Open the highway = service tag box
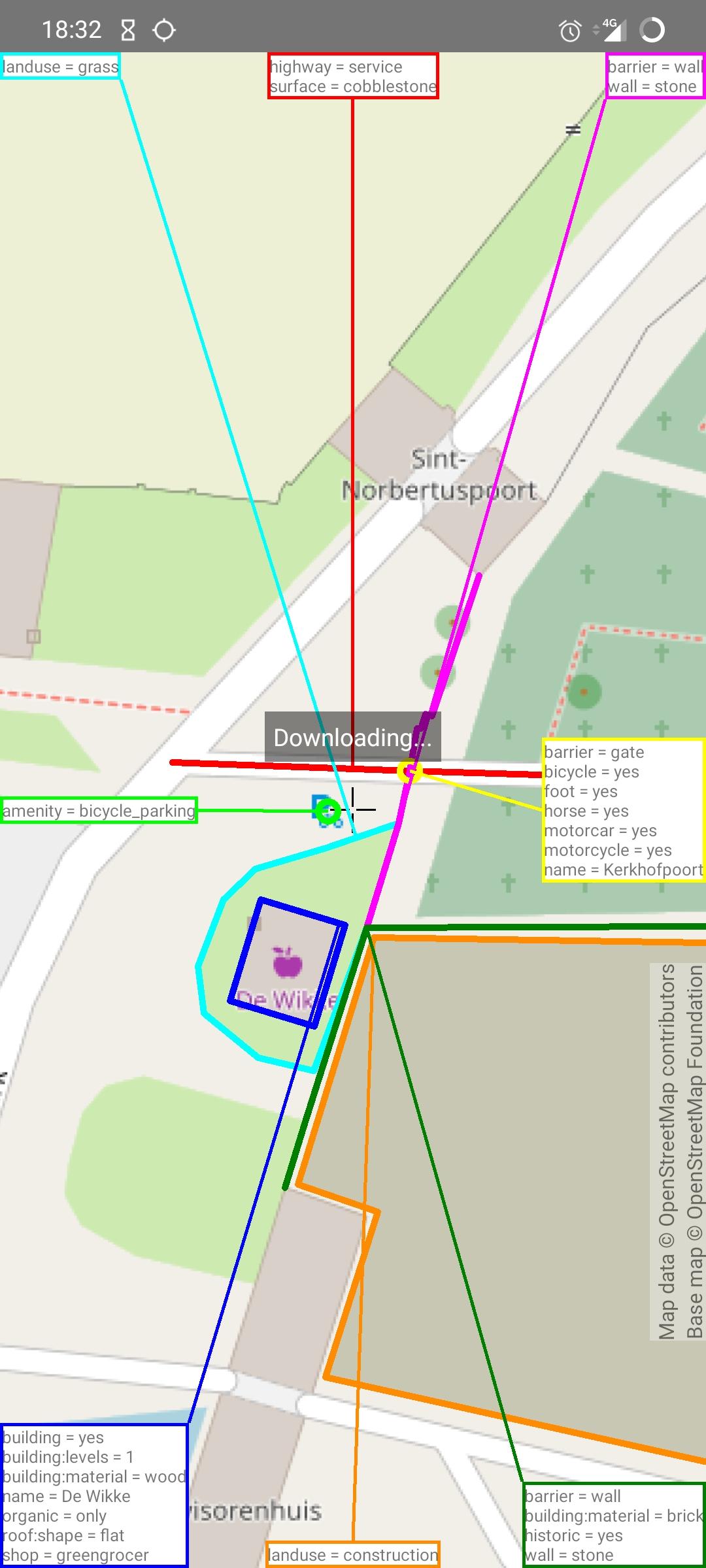This screenshot has height=1568, width=706. (x=353, y=76)
